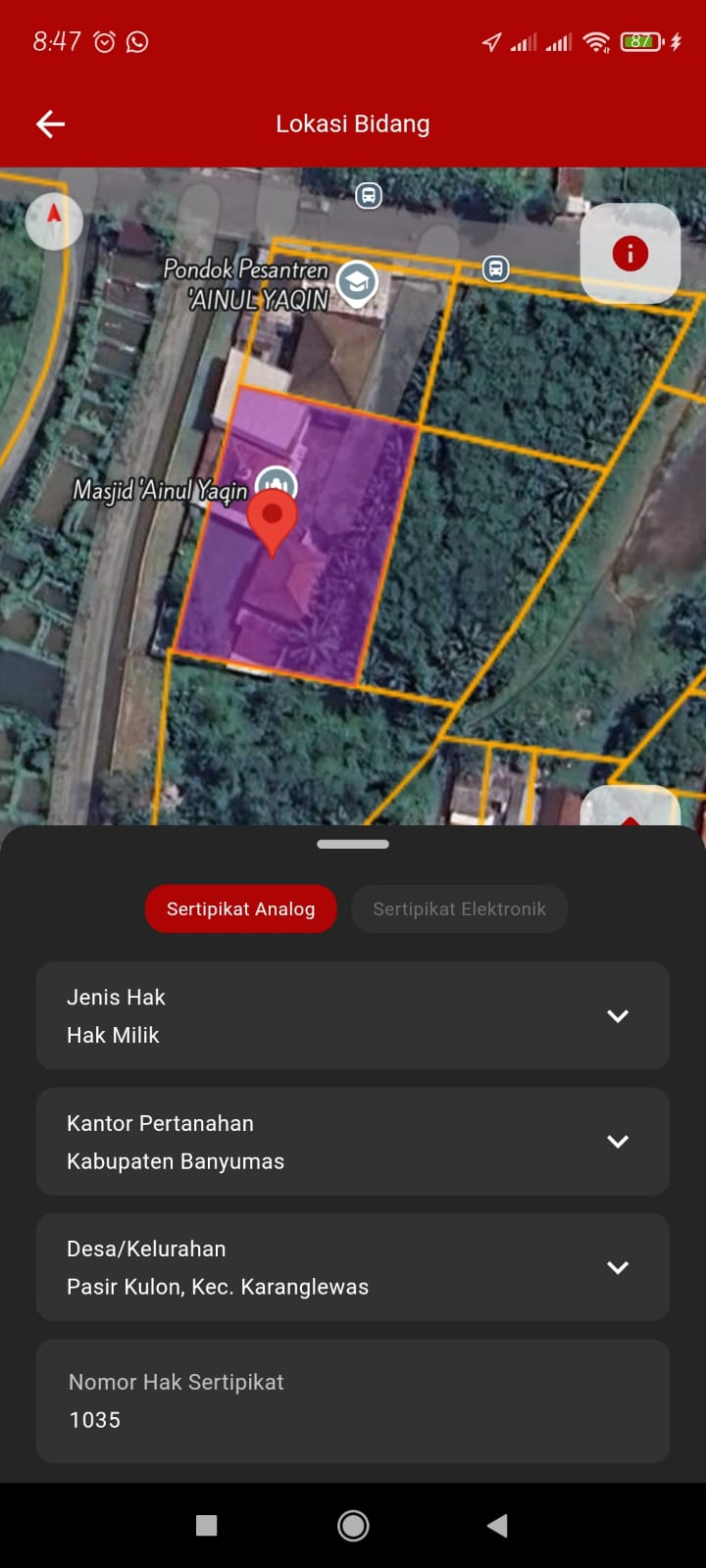Tap the compass to reset map orientation
Viewport: 706px width, 1568px height.
[x=54, y=220]
